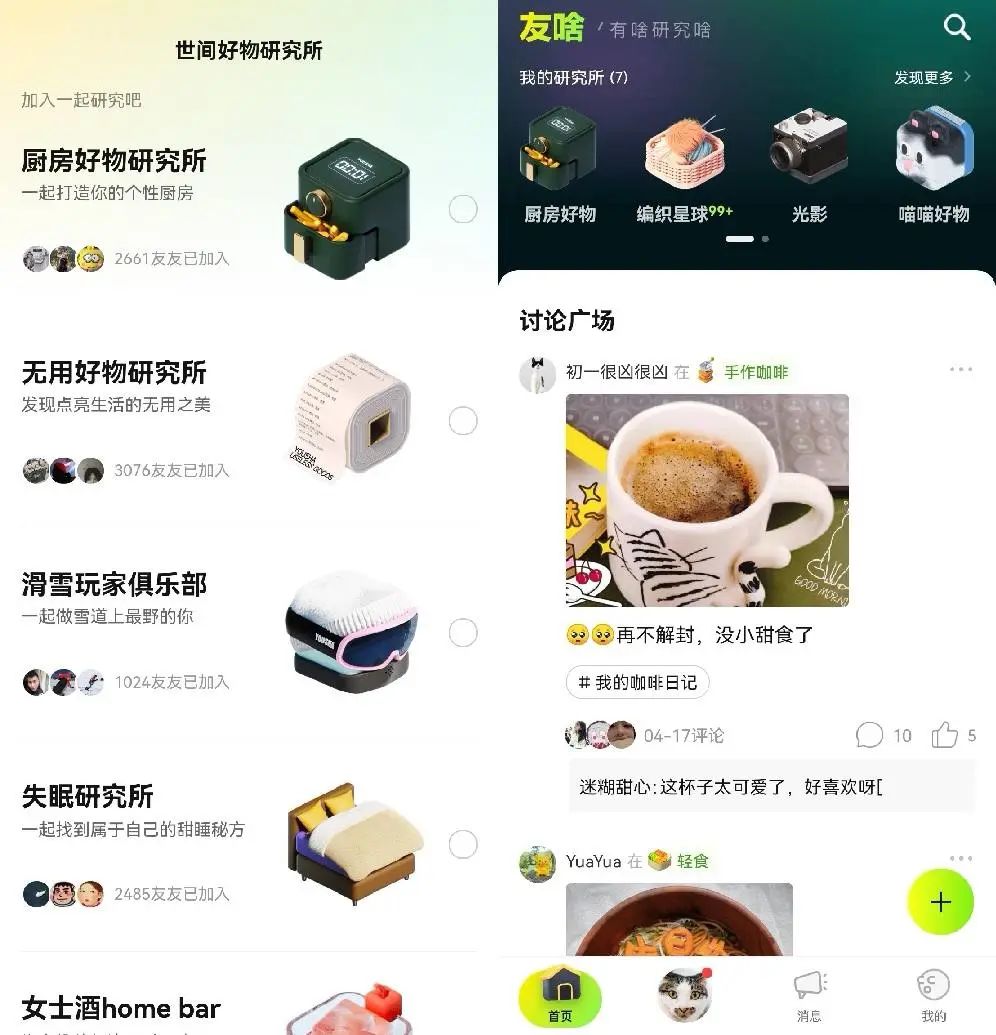Tick the 失眠研究所 checkbox
The image size is (996, 1035).
(463, 845)
